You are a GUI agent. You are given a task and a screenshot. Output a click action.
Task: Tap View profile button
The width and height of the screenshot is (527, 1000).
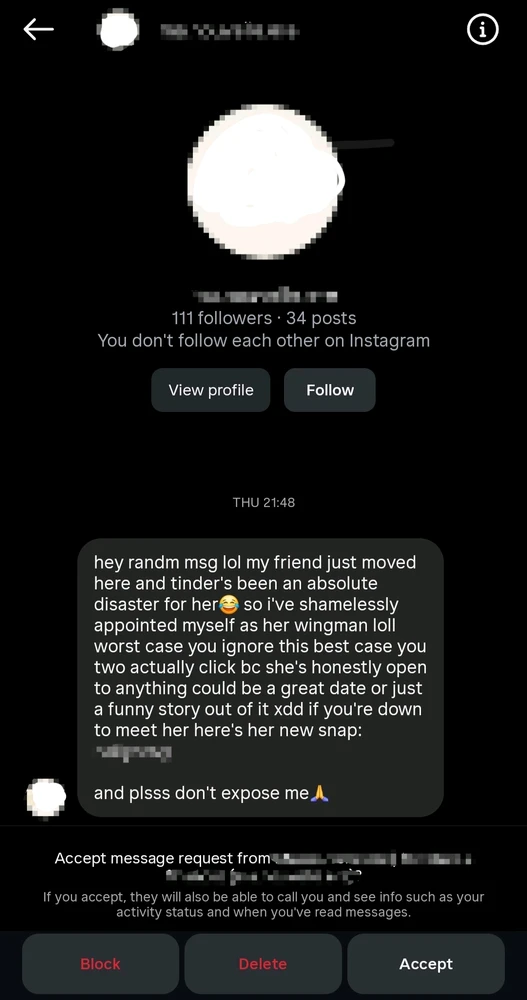click(211, 390)
